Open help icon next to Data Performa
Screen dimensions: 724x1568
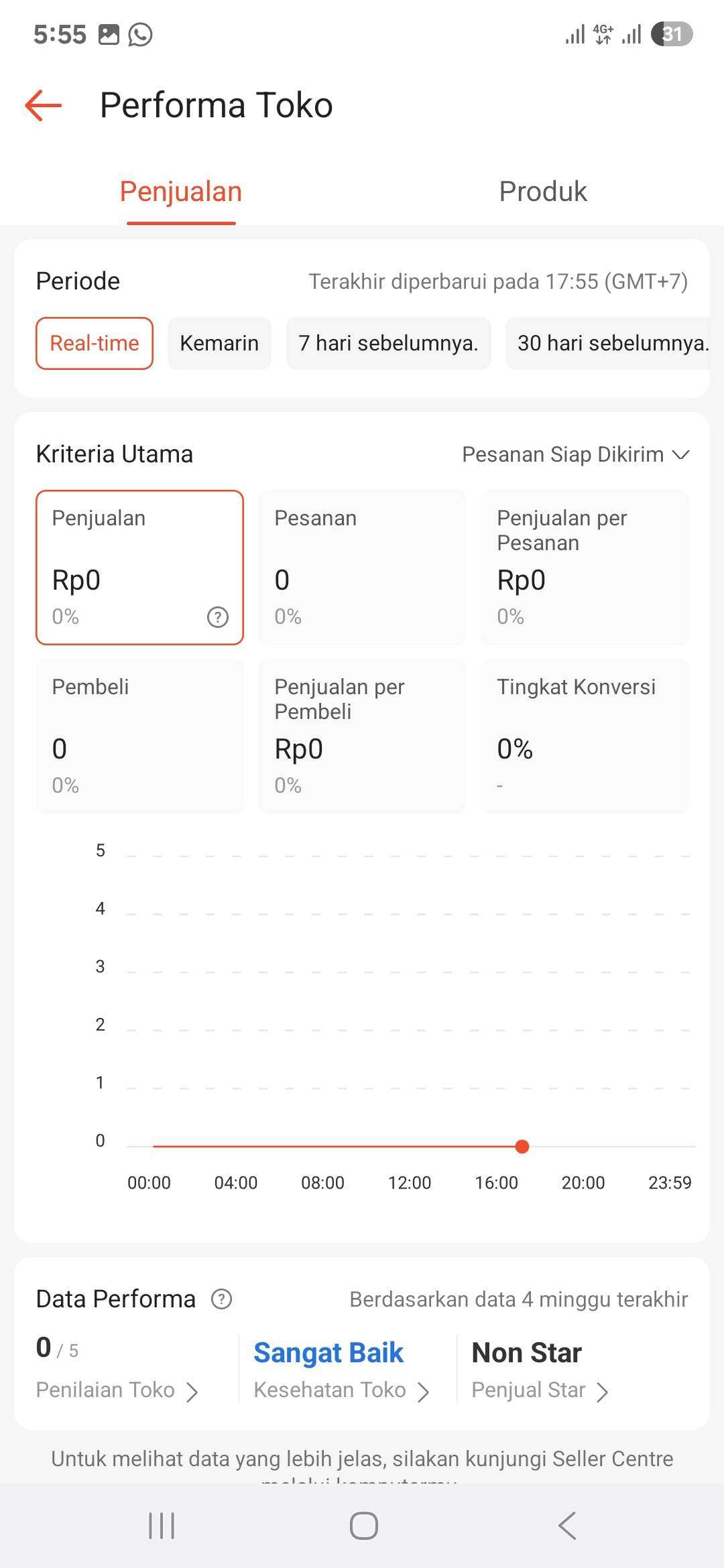[221, 1299]
